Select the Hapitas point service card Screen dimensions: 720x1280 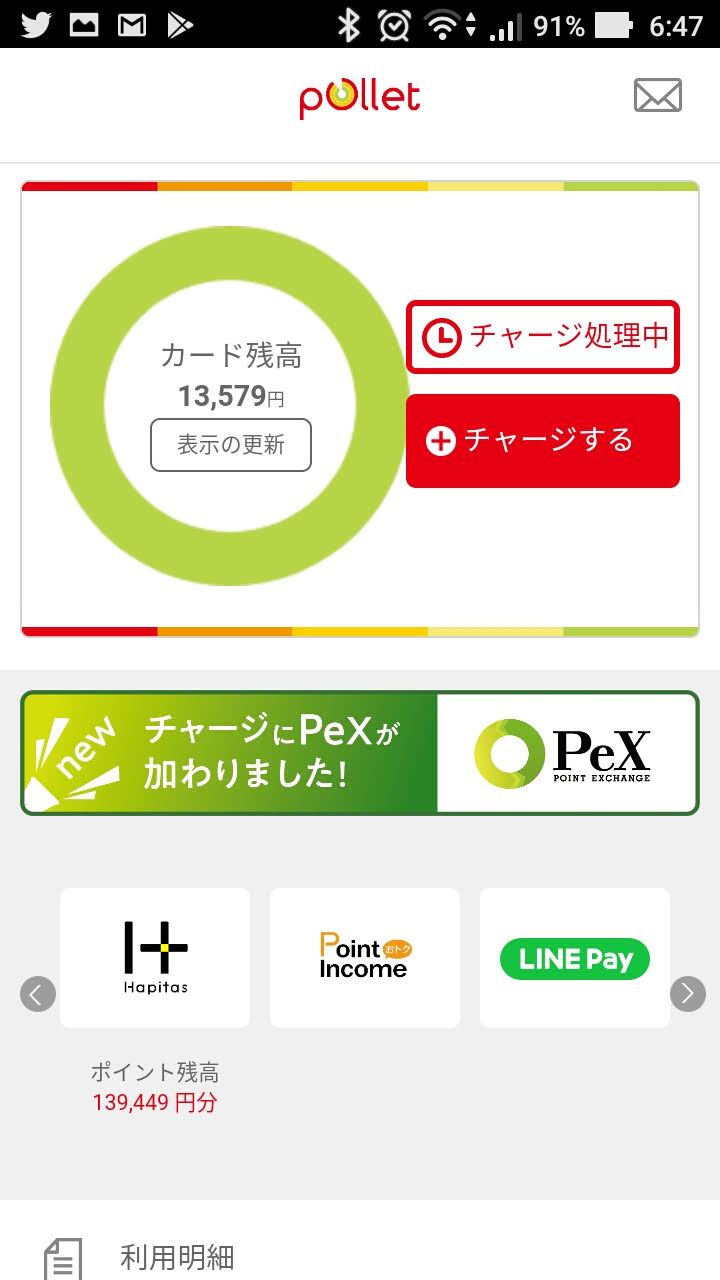coord(155,957)
